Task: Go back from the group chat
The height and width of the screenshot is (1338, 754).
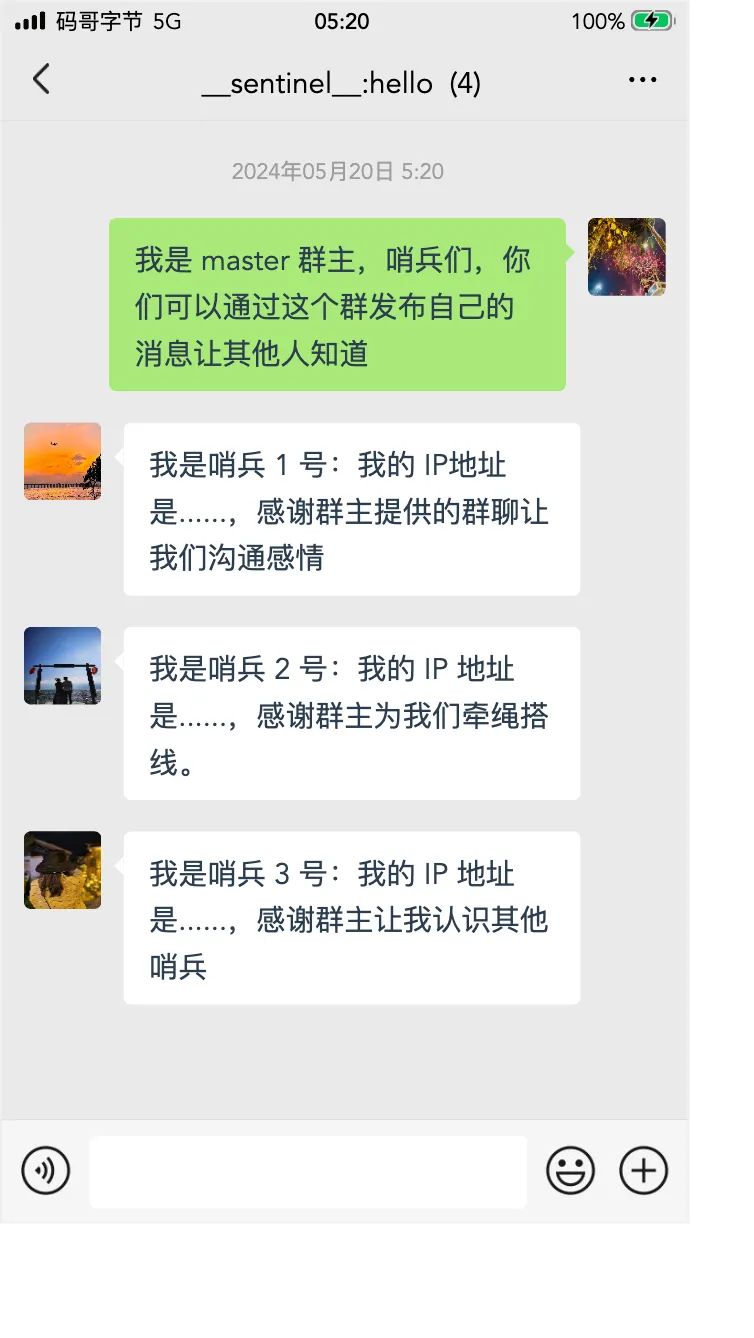Action: (x=41, y=79)
